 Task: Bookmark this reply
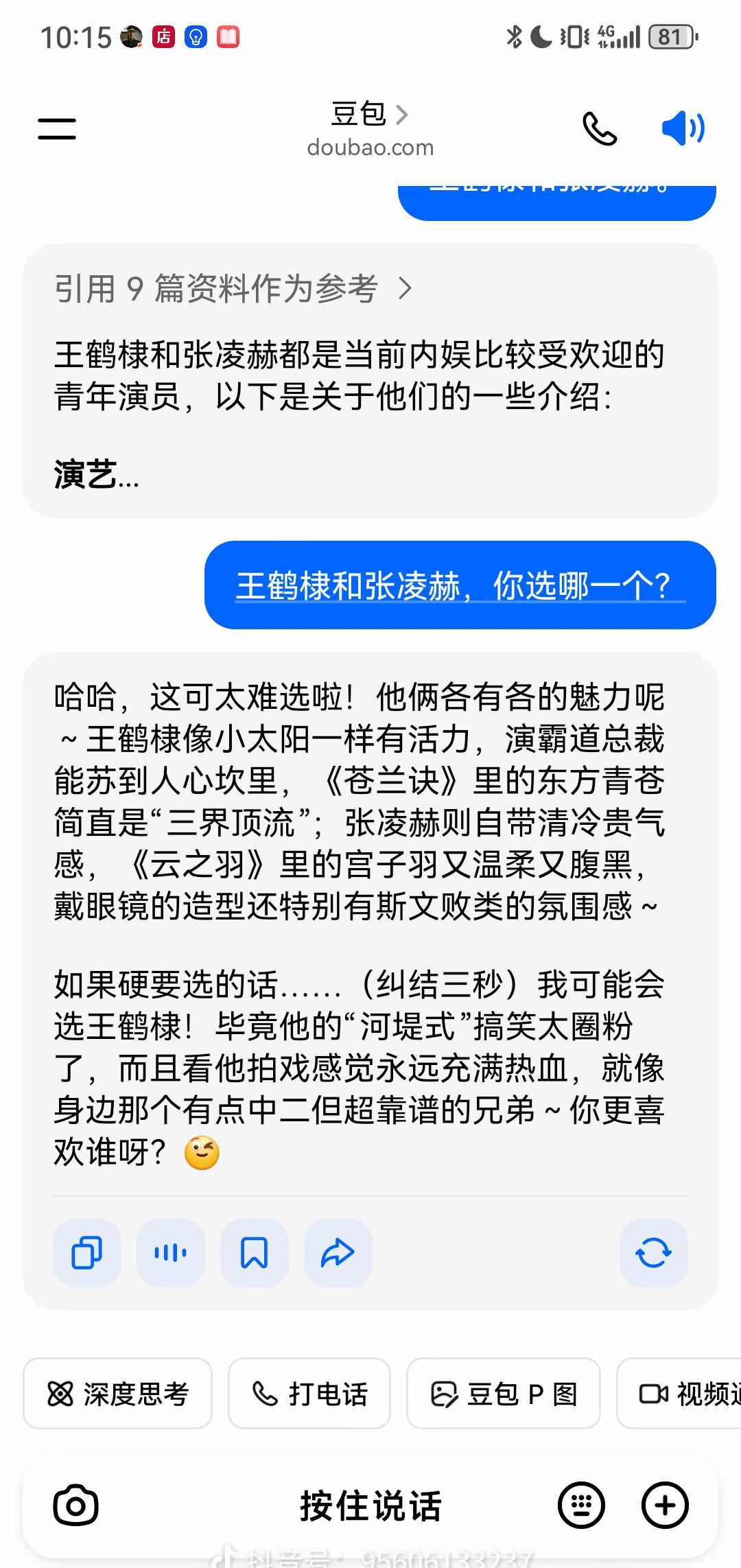tap(254, 1252)
